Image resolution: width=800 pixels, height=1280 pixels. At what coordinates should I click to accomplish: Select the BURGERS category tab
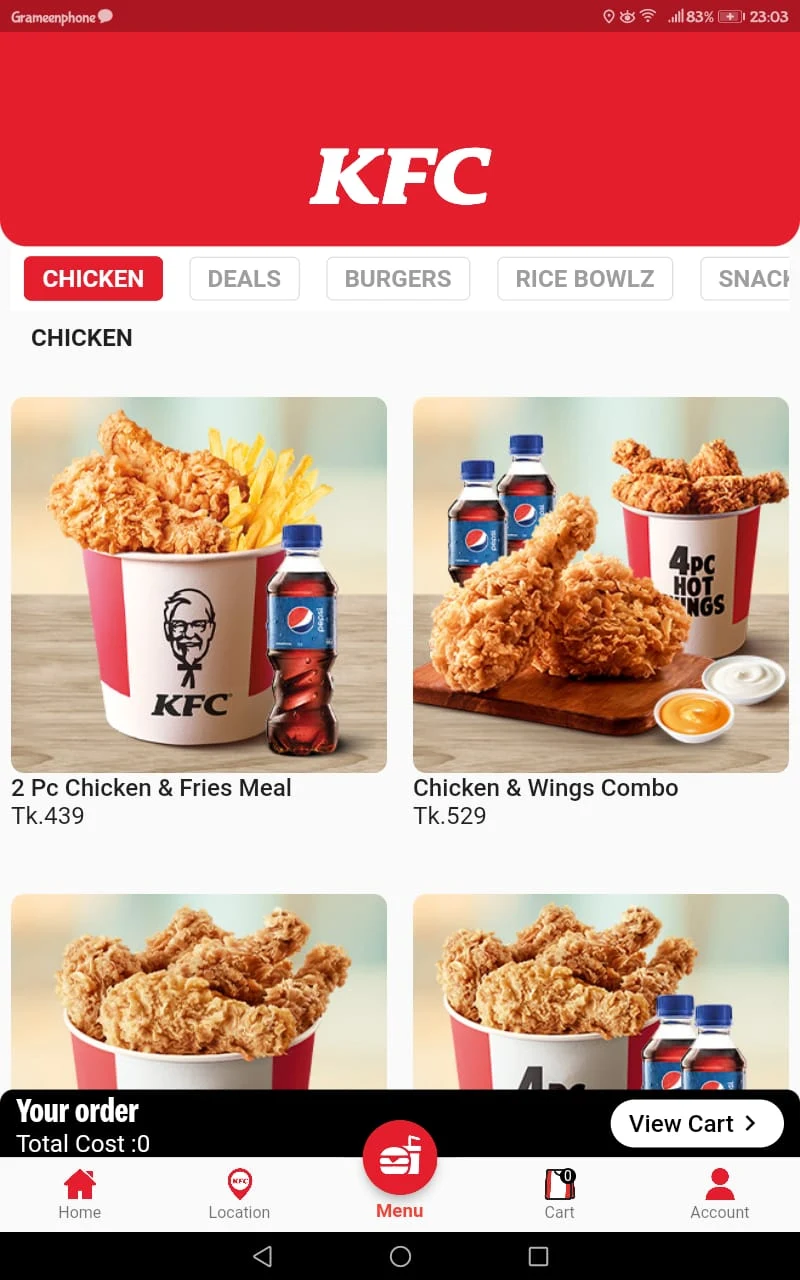tap(397, 278)
